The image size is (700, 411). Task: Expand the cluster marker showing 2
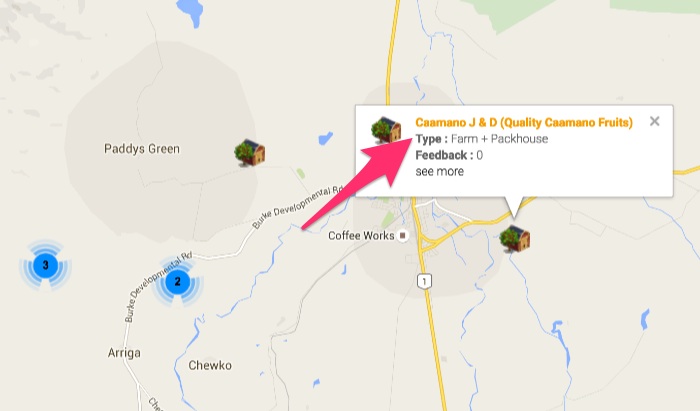click(x=177, y=281)
